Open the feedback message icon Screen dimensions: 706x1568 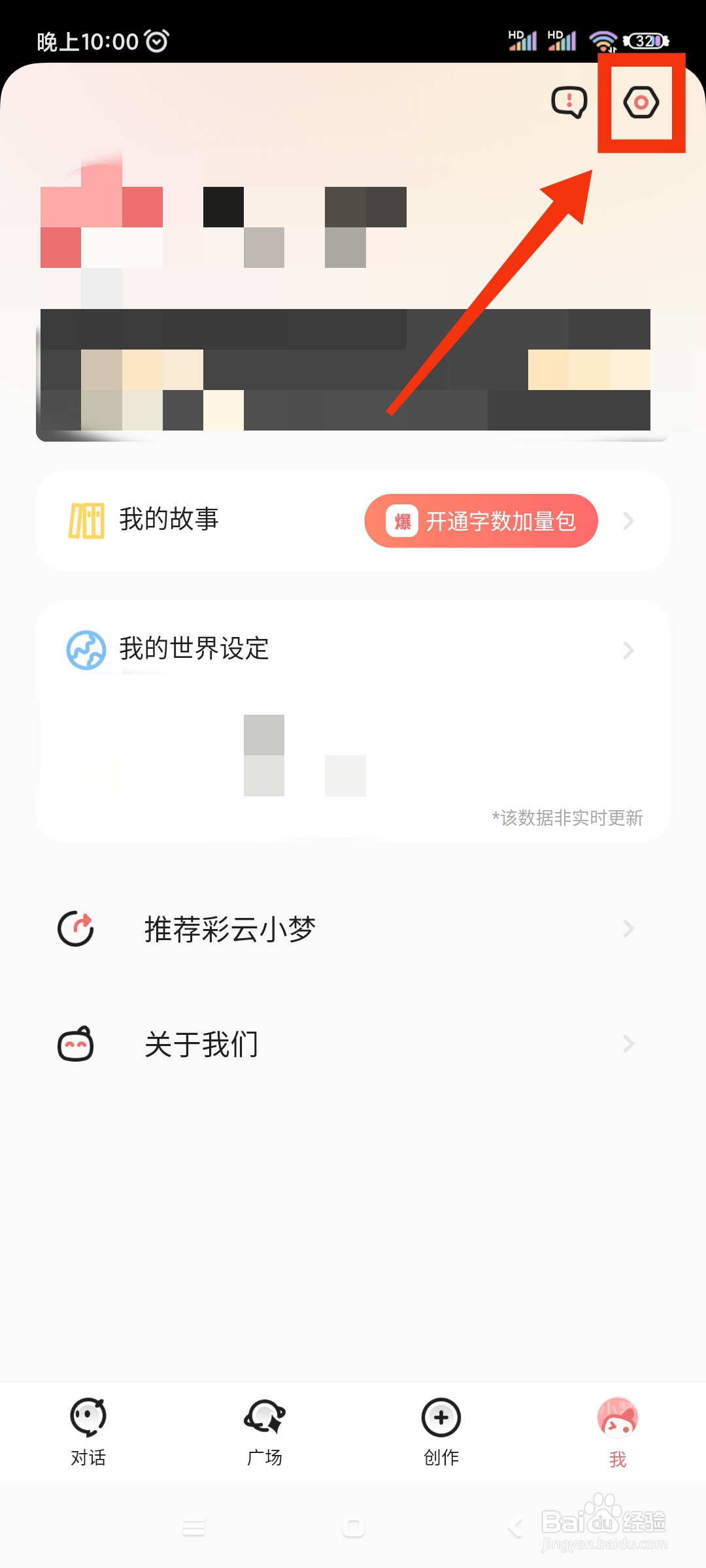[x=569, y=103]
